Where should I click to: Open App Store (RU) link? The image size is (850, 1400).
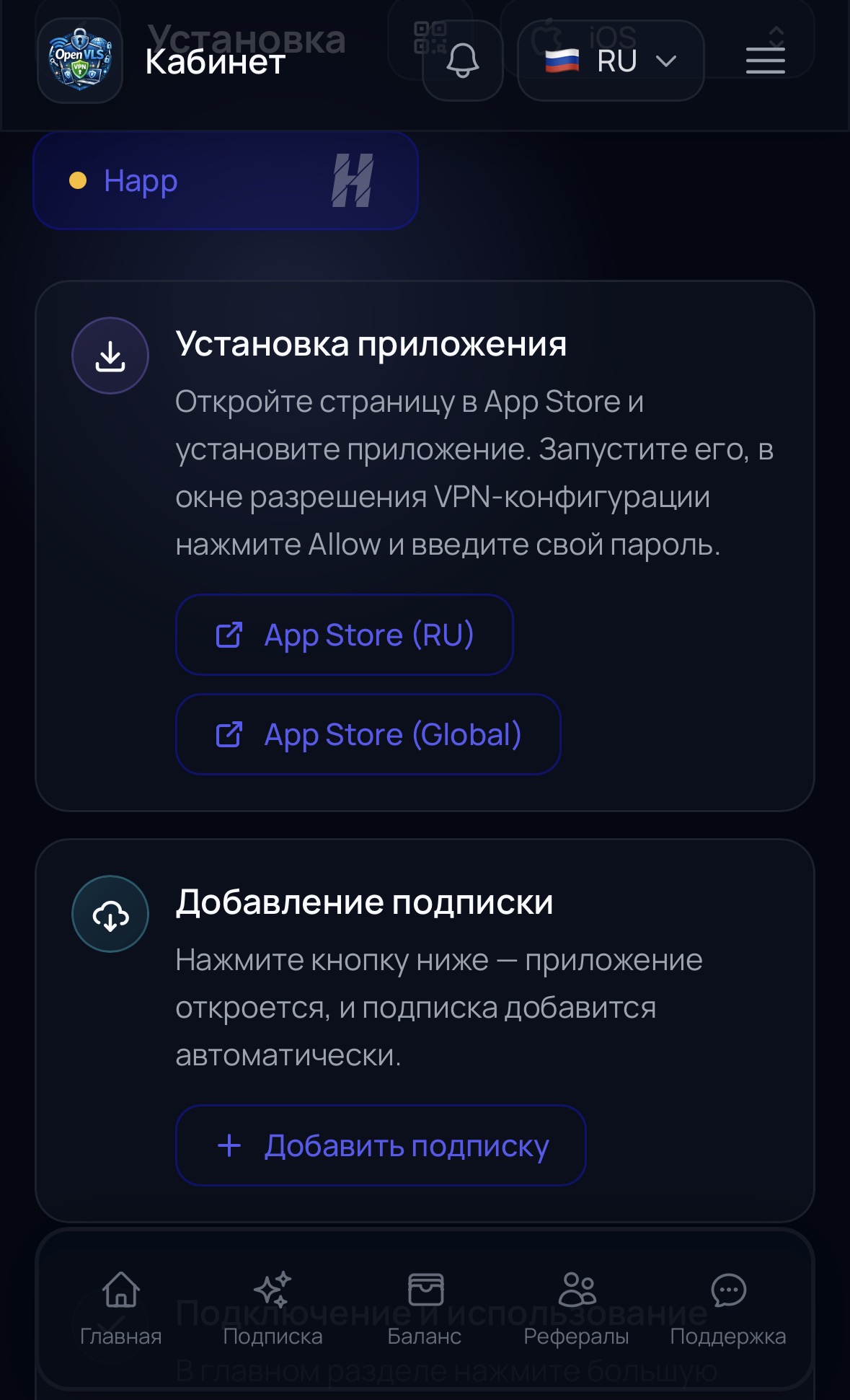pos(344,634)
